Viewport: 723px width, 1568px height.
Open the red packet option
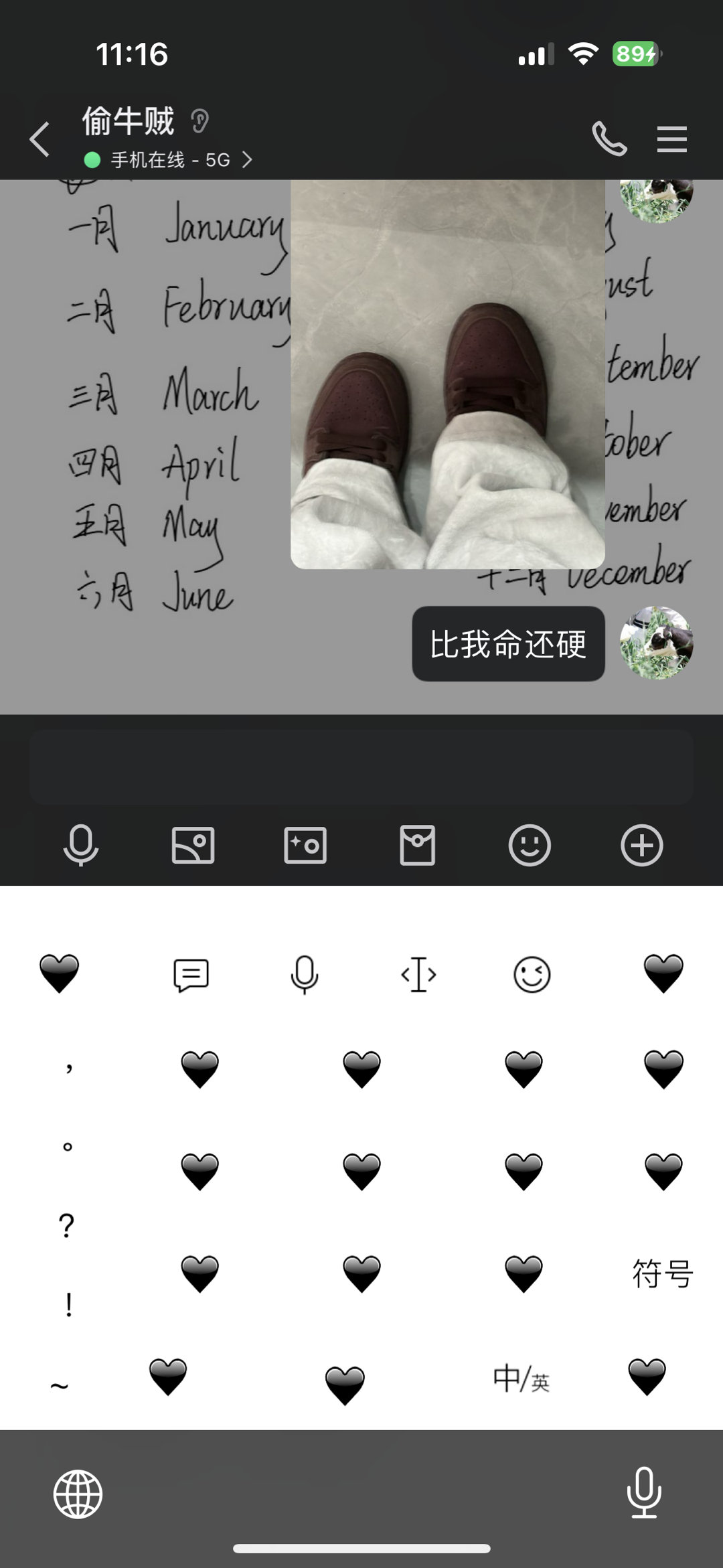click(417, 846)
